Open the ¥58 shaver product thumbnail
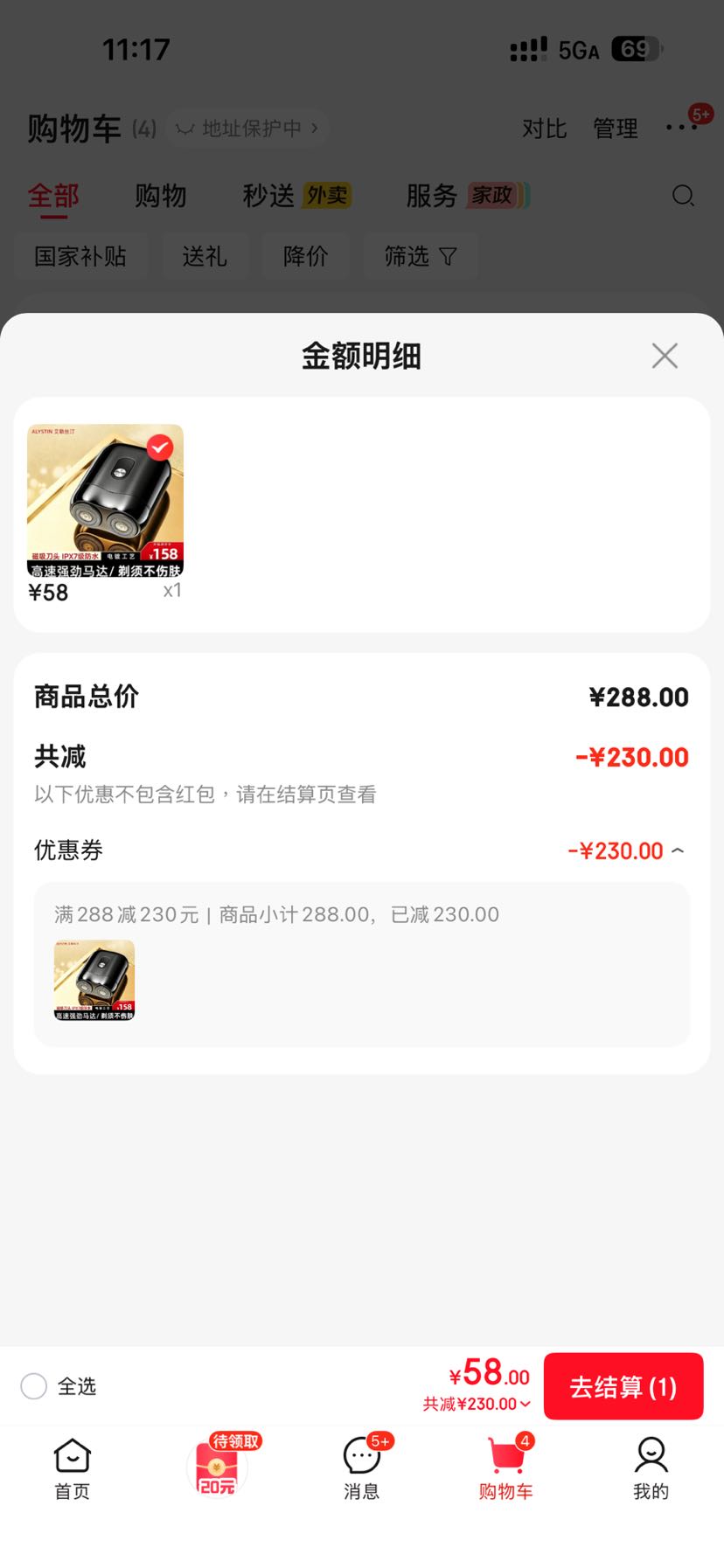Image resolution: width=724 pixels, height=1568 pixels. pyautogui.click(x=106, y=501)
